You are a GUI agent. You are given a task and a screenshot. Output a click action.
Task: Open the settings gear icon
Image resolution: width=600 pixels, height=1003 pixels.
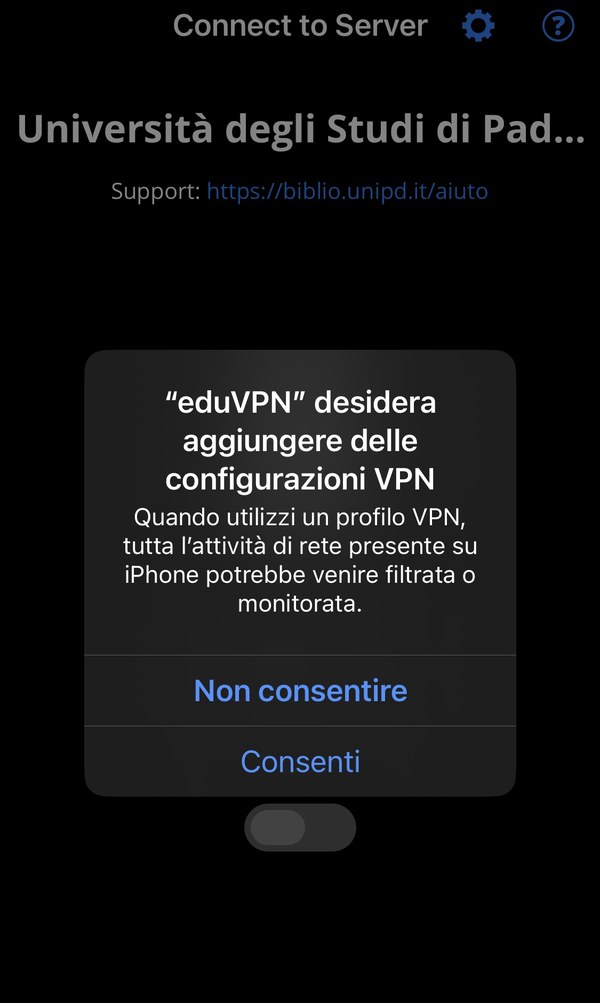478,26
